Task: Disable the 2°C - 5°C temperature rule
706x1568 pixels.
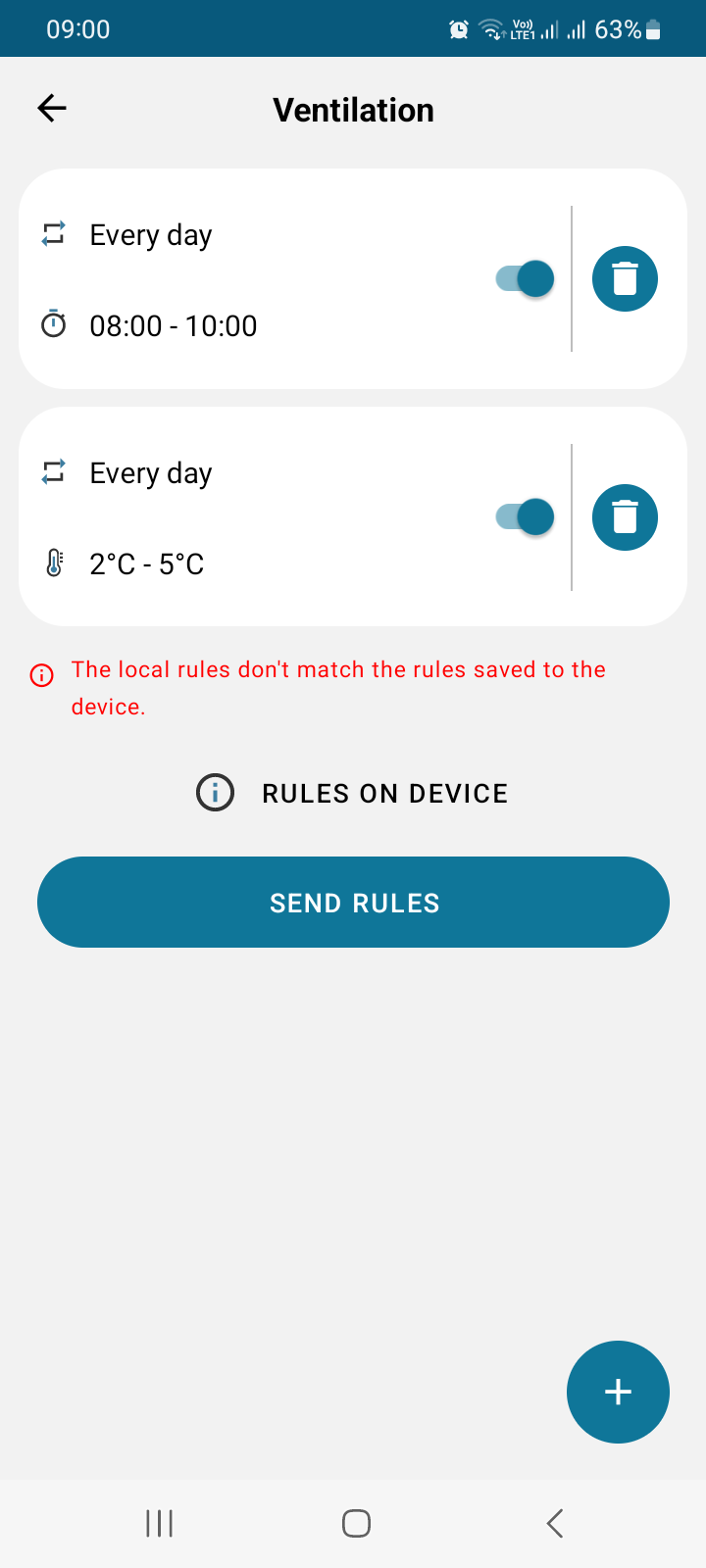Action: coord(526,516)
